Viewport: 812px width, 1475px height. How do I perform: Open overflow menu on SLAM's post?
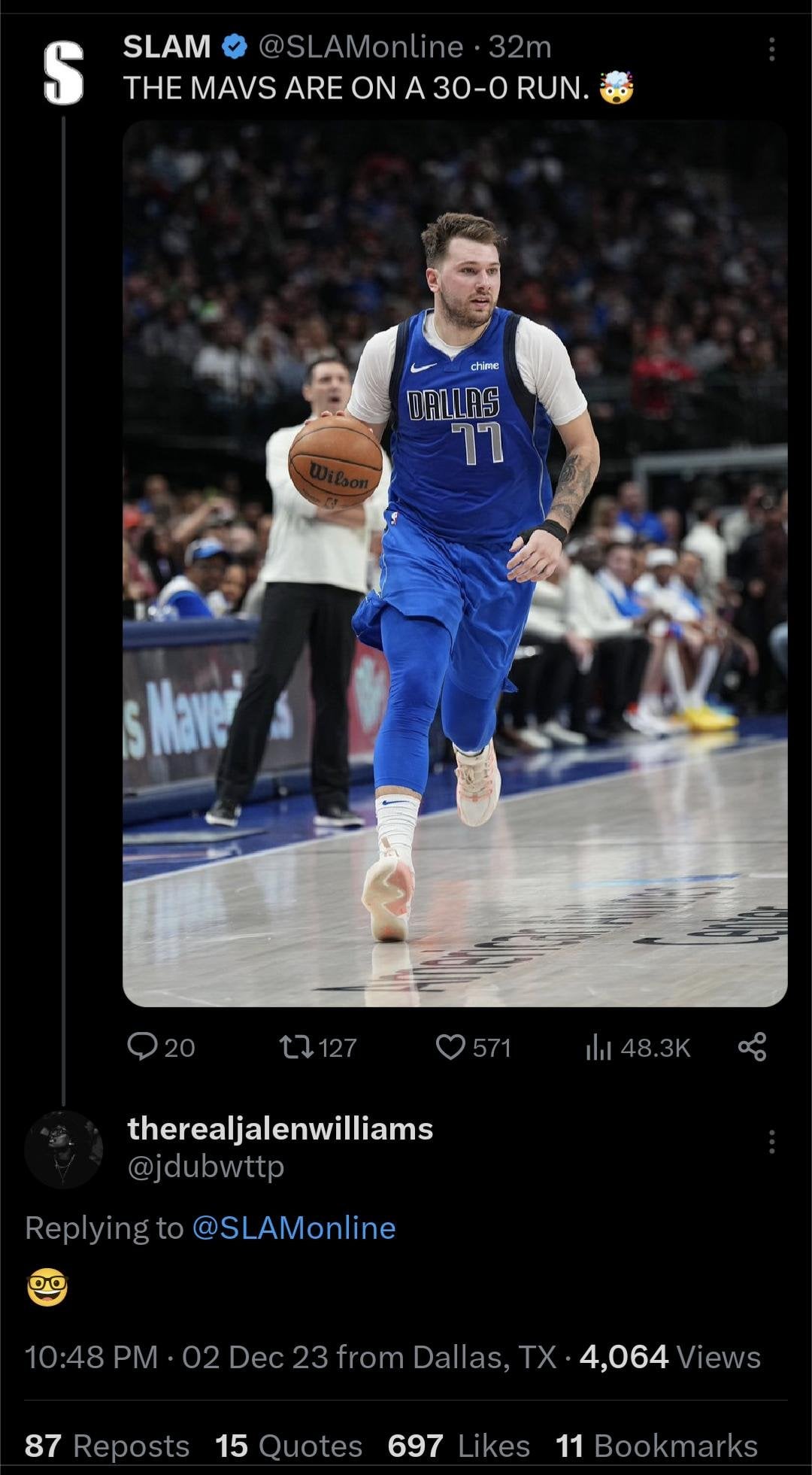(771, 50)
